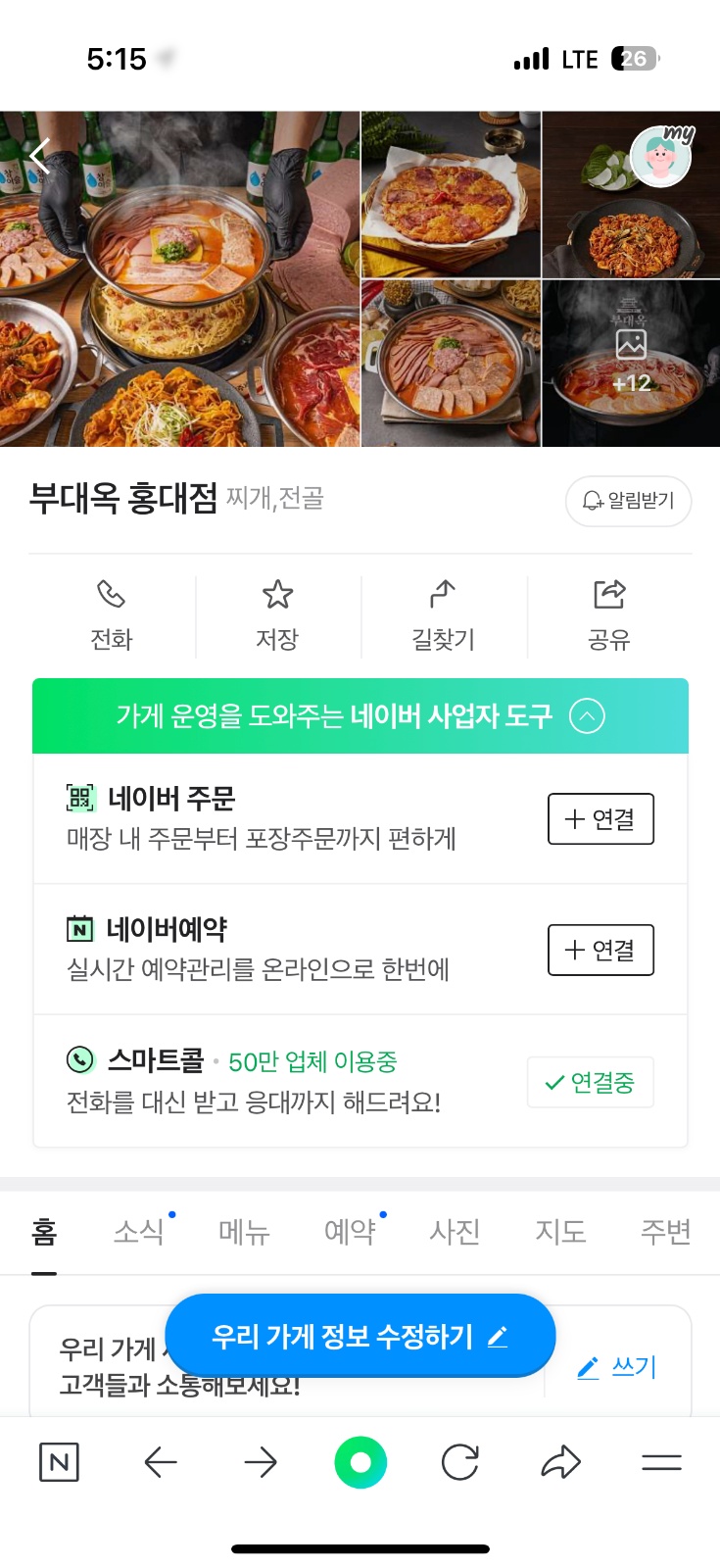Tap the back arrow over the photo

pyautogui.click(x=39, y=155)
